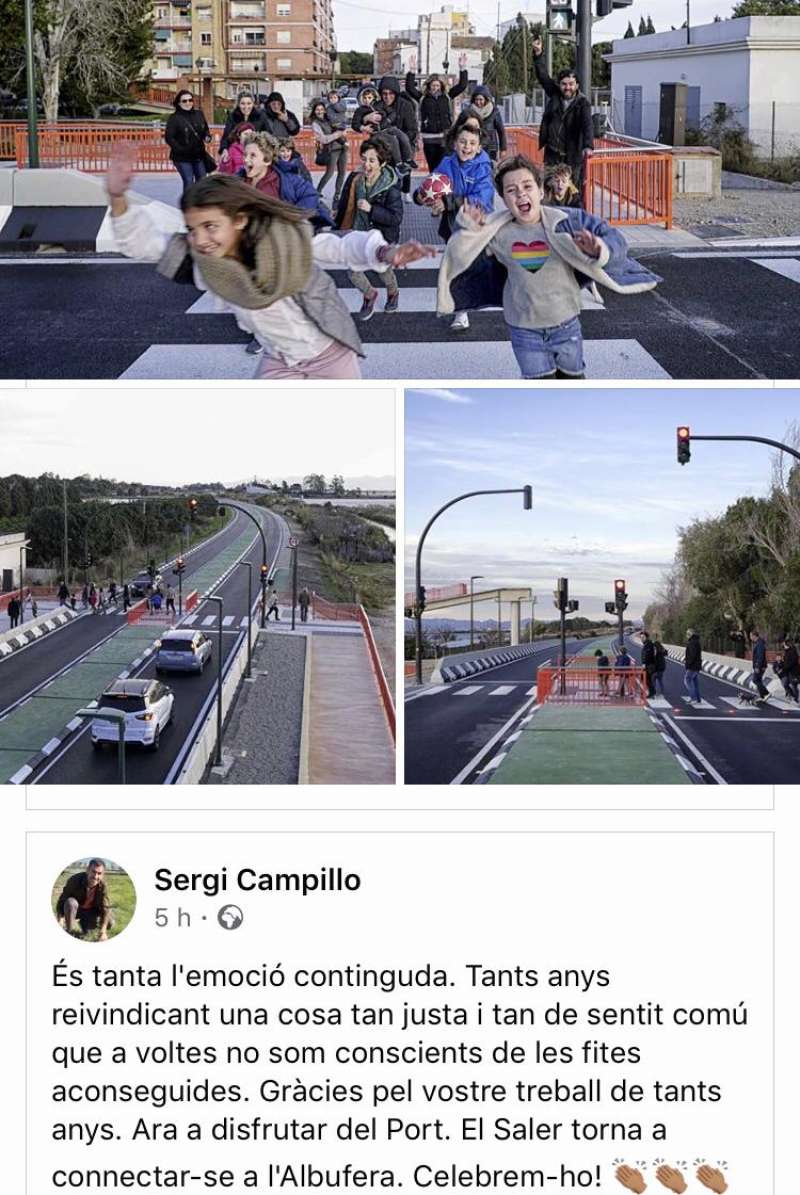
Task: Open the aerial road photo with cars
Action: [x=197, y=586]
